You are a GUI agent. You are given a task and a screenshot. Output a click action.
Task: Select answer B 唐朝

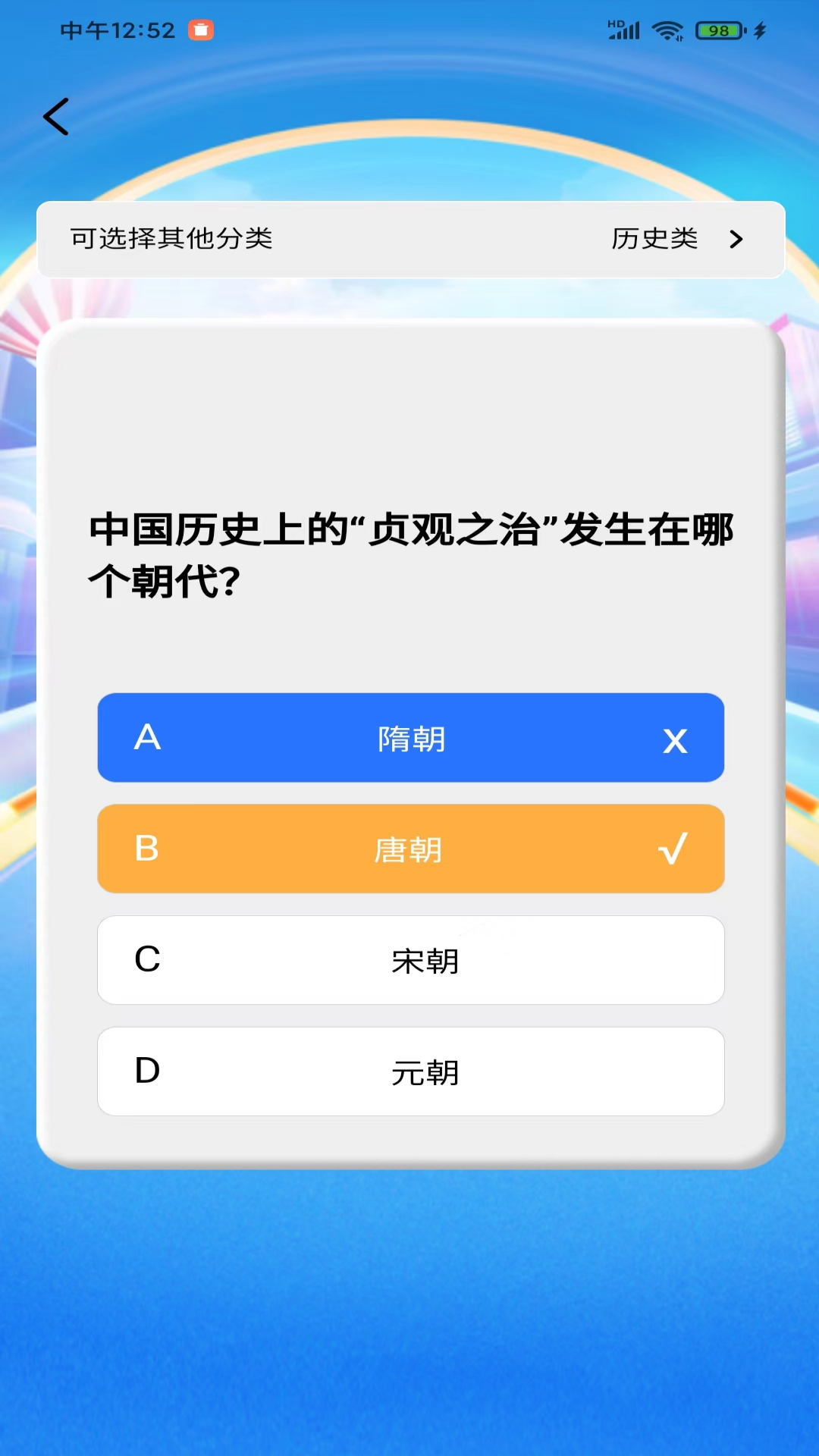coord(410,849)
